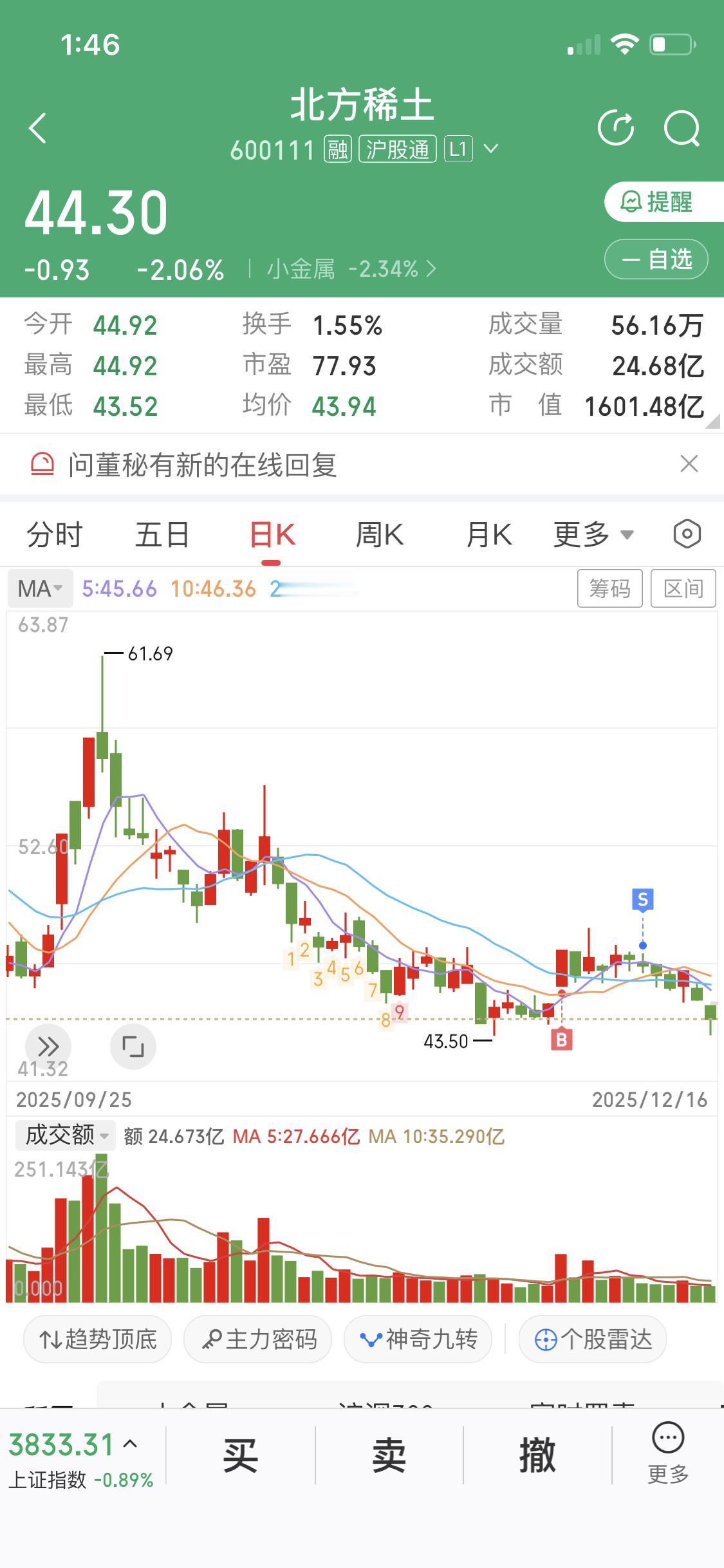This screenshot has height=1568, width=724.
Task: Remove stock from watchlist via 自选
Action: tap(655, 259)
